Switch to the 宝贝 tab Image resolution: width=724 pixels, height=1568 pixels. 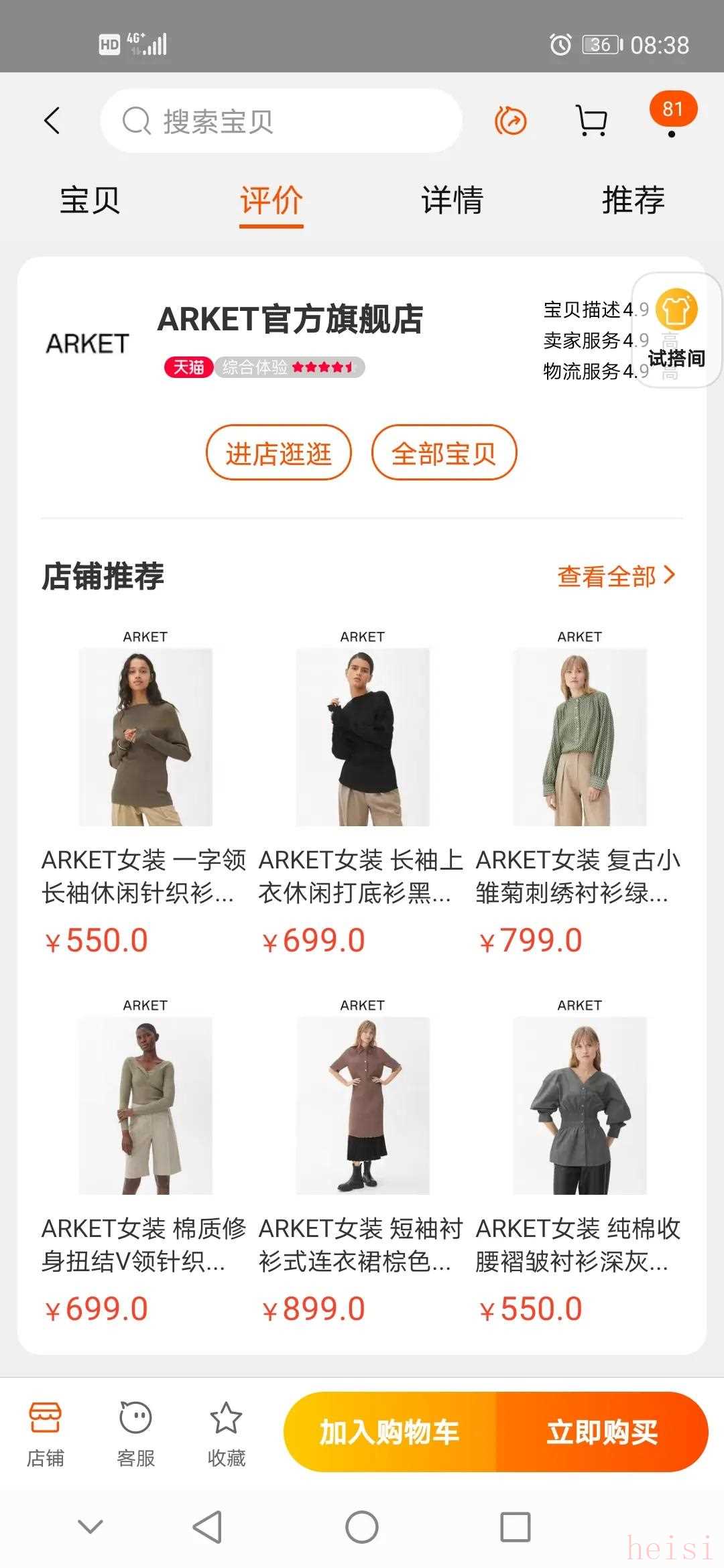coord(90,200)
